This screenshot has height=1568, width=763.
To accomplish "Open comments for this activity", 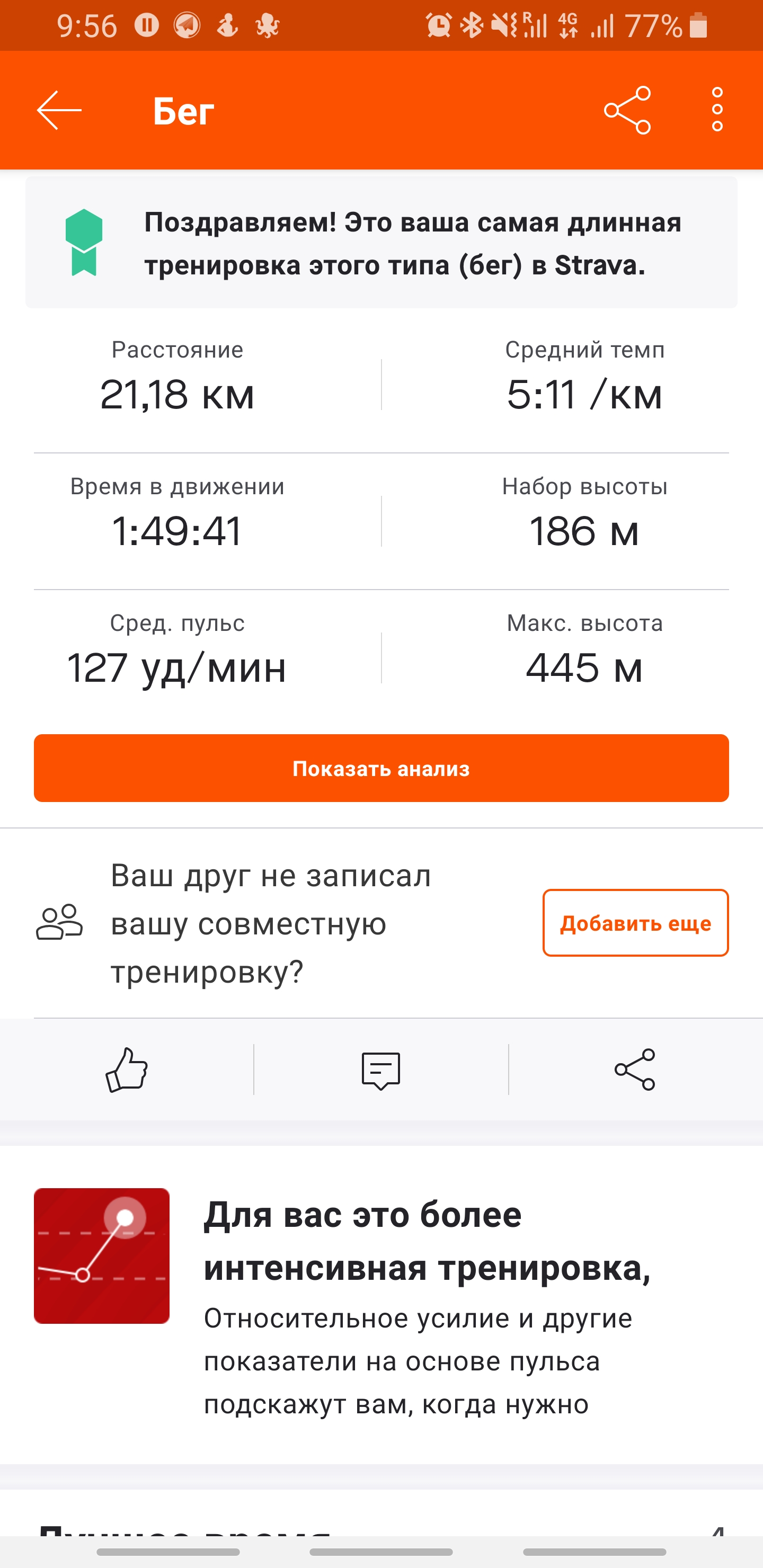I will (381, 1070).
